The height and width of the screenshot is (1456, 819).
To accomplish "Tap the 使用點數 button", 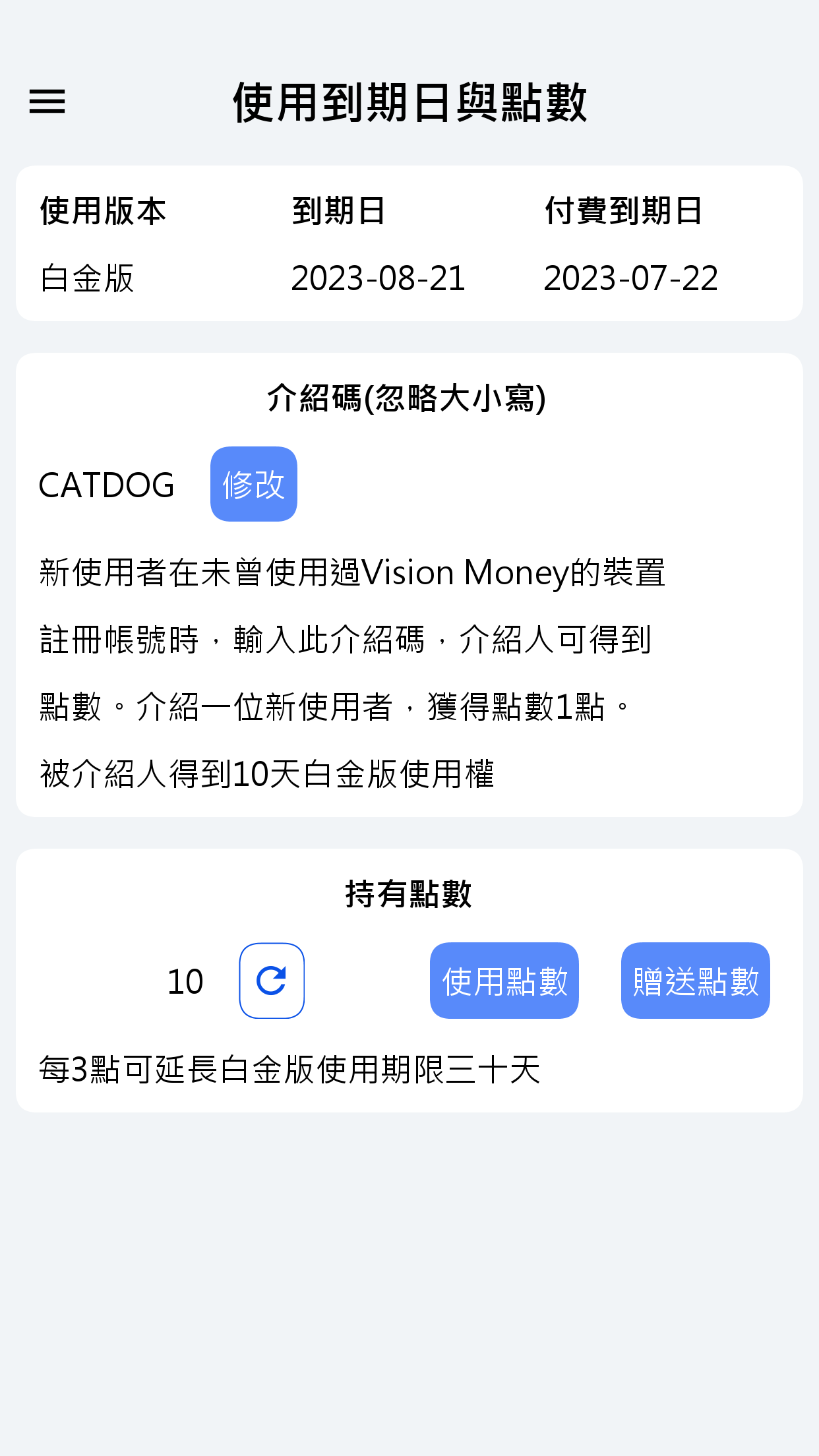I will click(504, 981).
